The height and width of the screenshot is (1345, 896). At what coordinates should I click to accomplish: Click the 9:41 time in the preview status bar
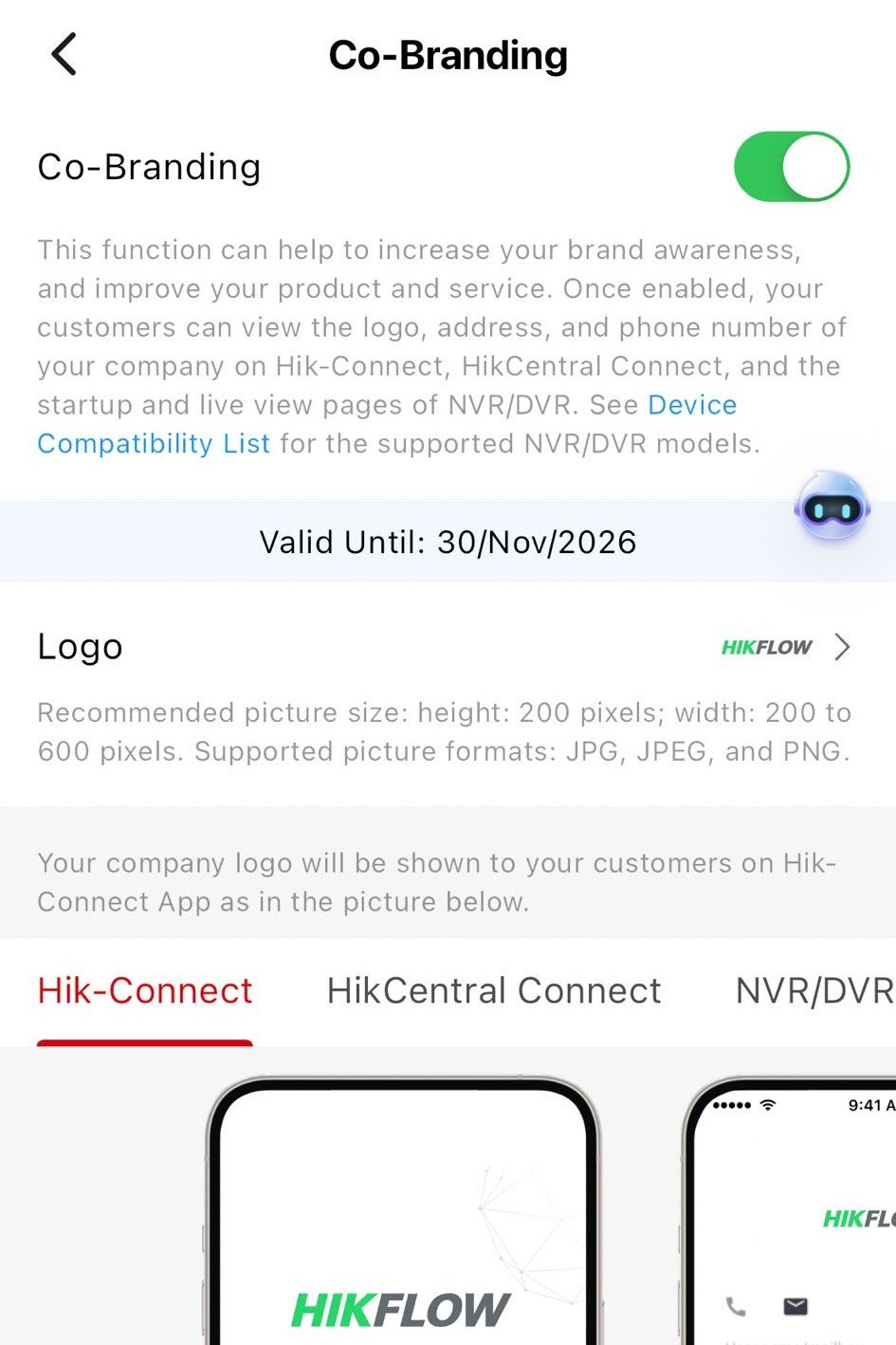pos(870,1105)
